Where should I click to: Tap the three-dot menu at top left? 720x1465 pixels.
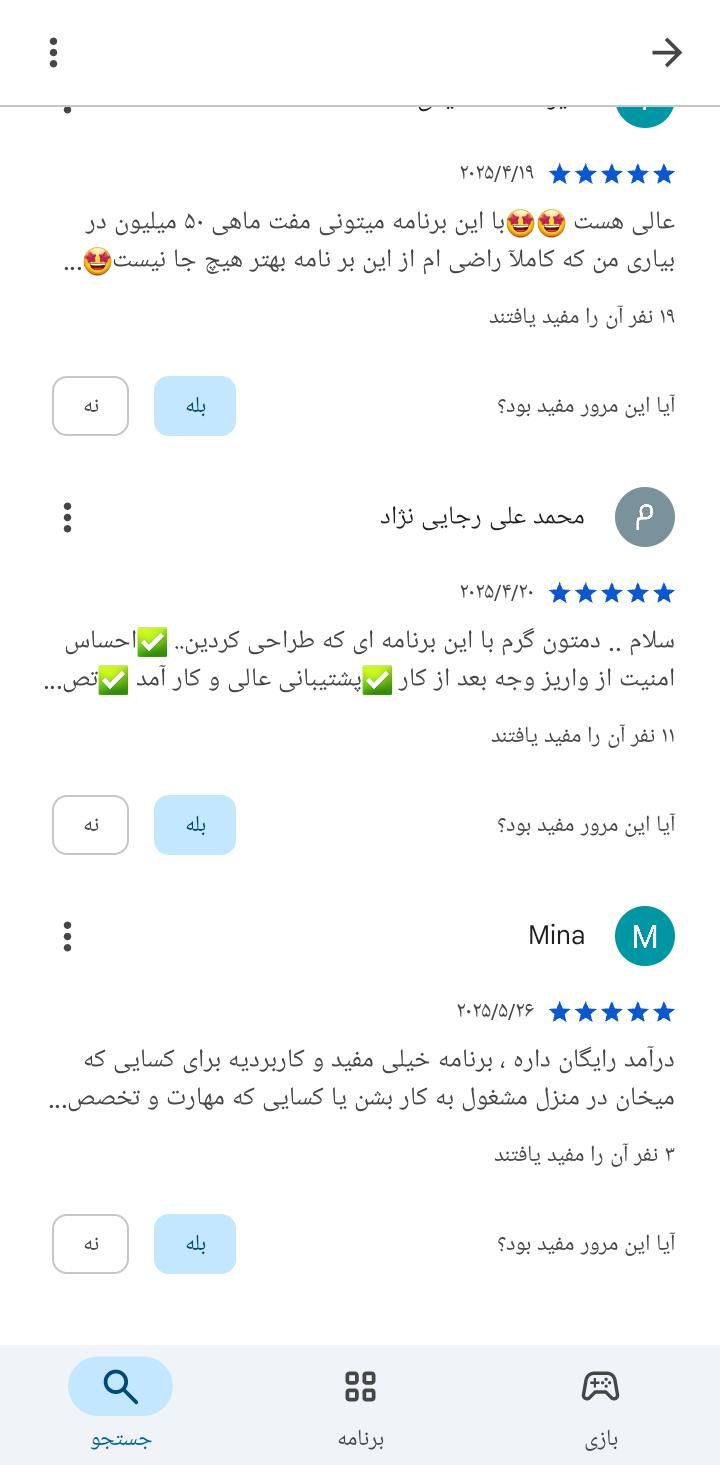(x=52, y=53)
